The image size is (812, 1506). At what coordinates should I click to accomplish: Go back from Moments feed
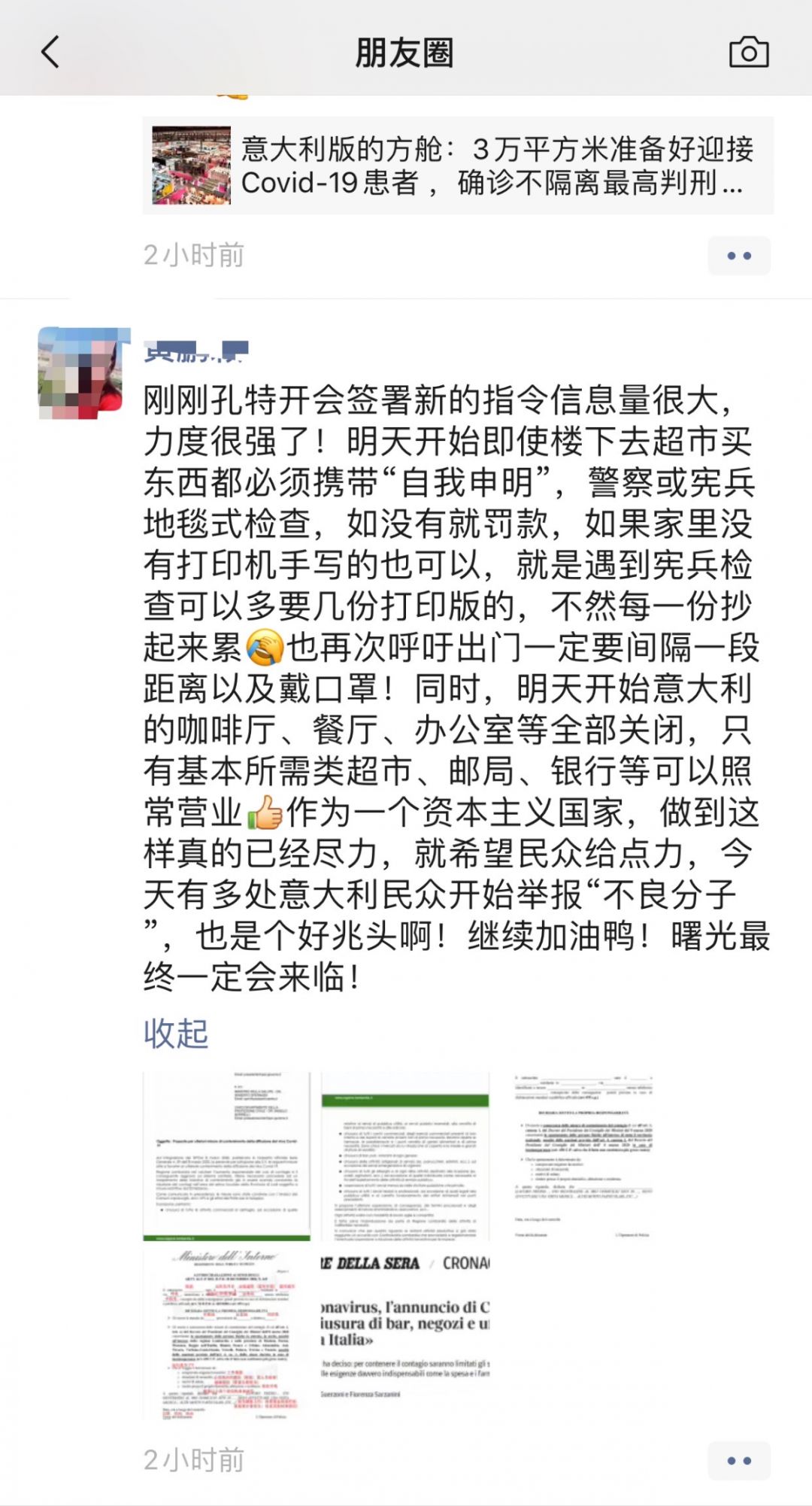click(x=50, y=53)
